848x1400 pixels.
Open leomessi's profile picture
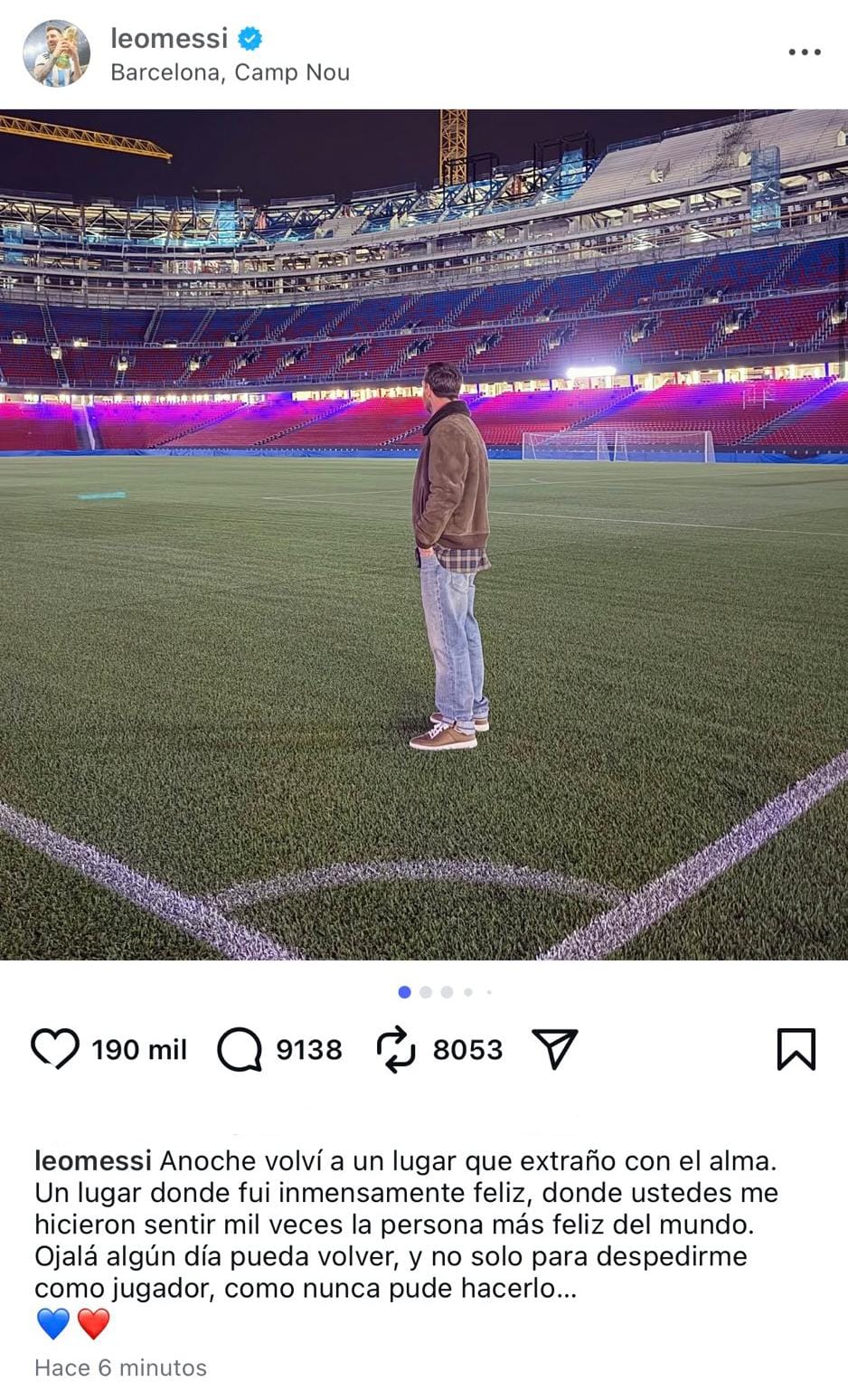tap(56, 53)
